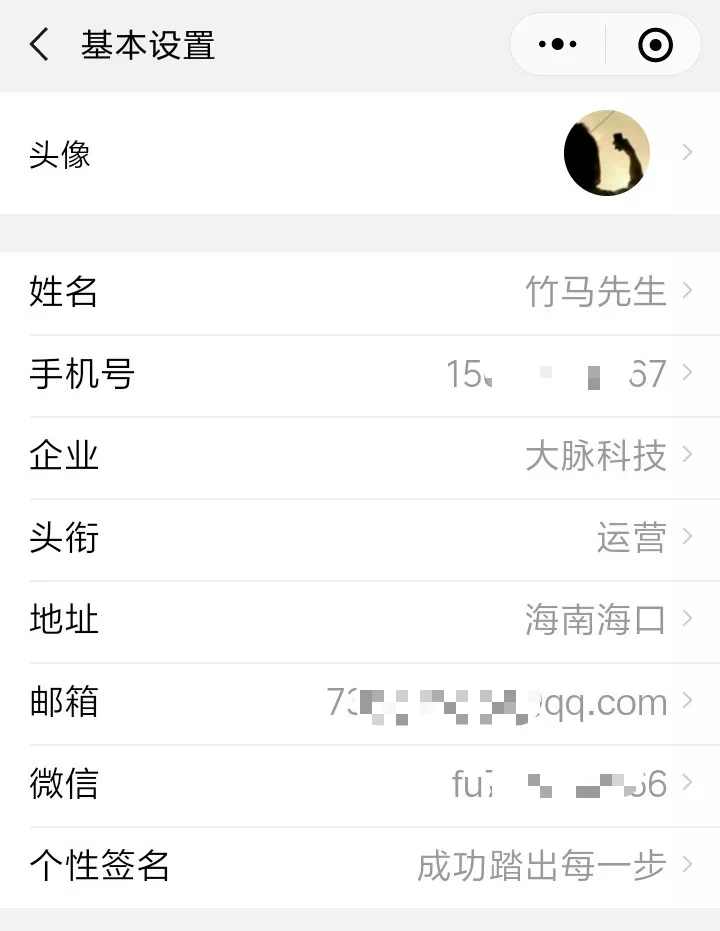Edit the signature 成功踏出每一步
720x931 pixels.
(x=540, y=865)
